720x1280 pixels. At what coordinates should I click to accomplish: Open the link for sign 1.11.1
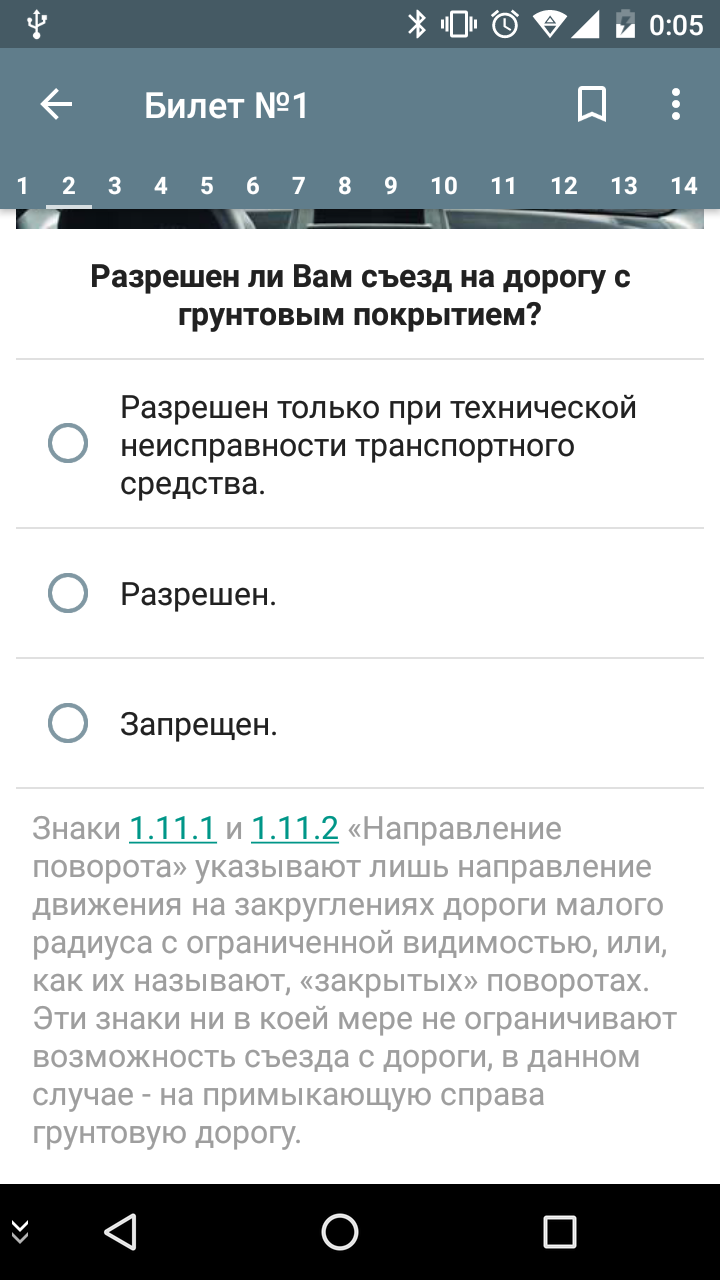click(x=173, y=829)
